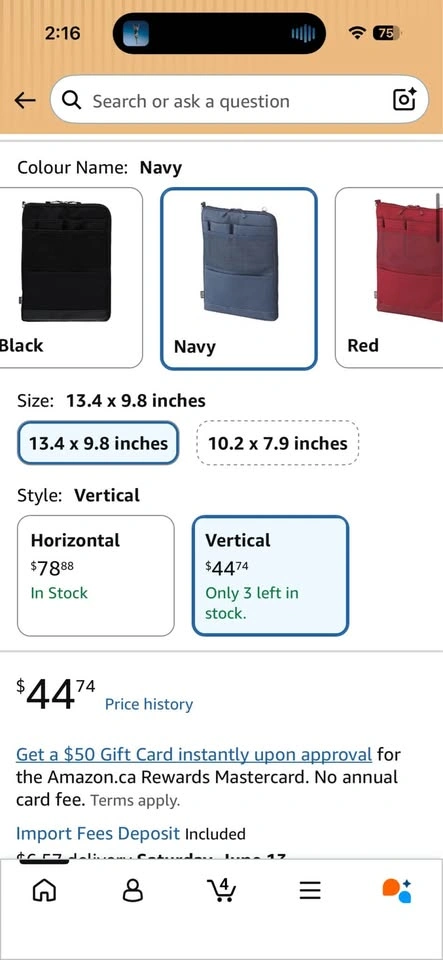This screenshot has height=960, width=443.
Task: View the shopping cart with 4 items
Action: click(221, 890)
